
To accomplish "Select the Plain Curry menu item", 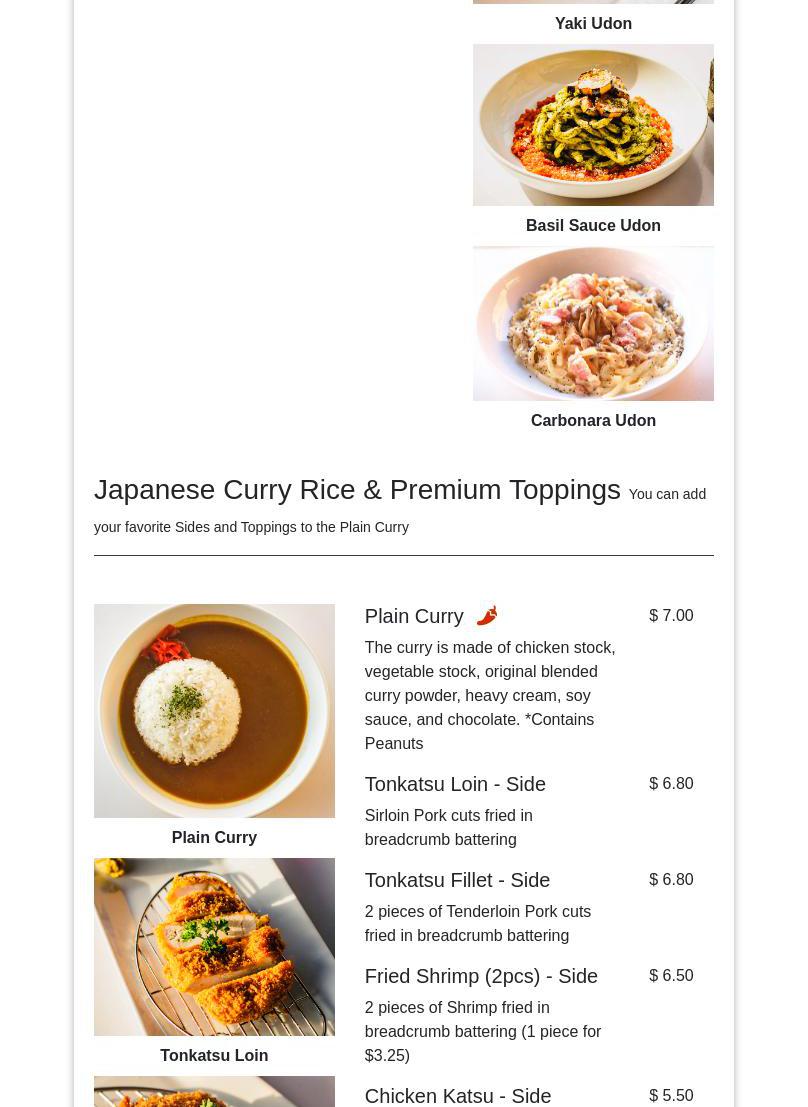I will (x=414, y=616).
